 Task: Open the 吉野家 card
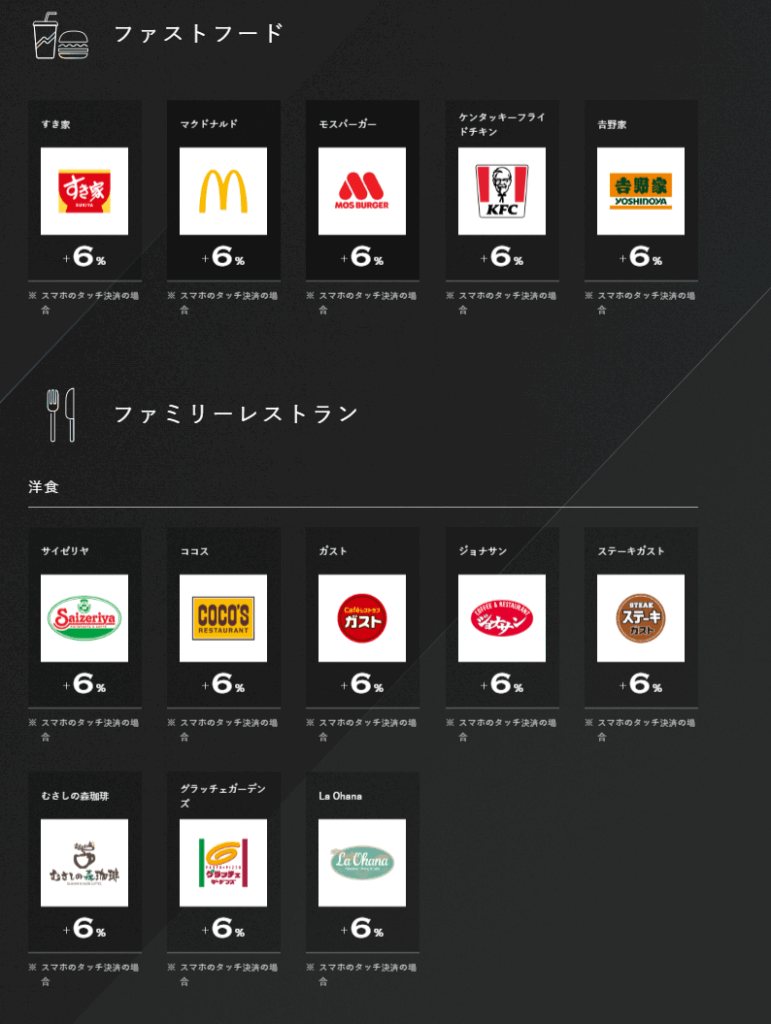click(641, 191)
